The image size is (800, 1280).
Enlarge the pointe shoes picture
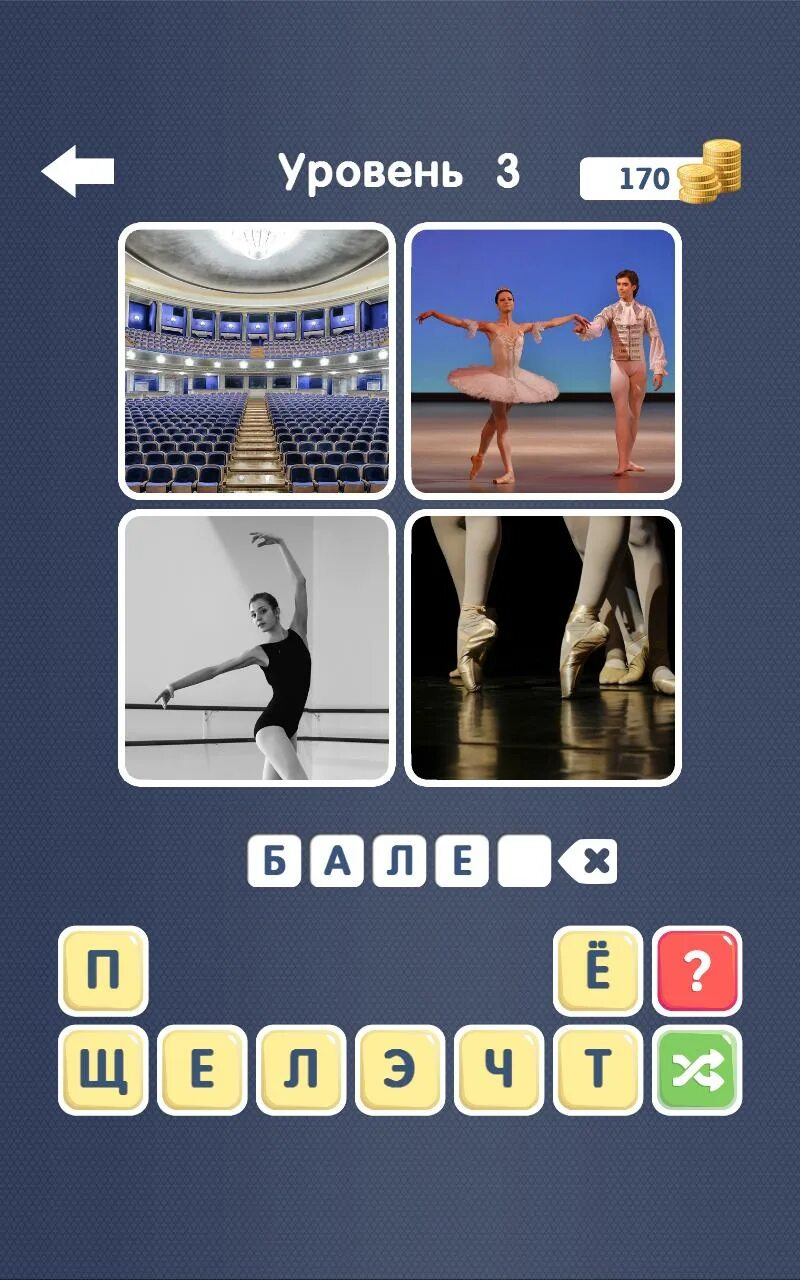543,647
